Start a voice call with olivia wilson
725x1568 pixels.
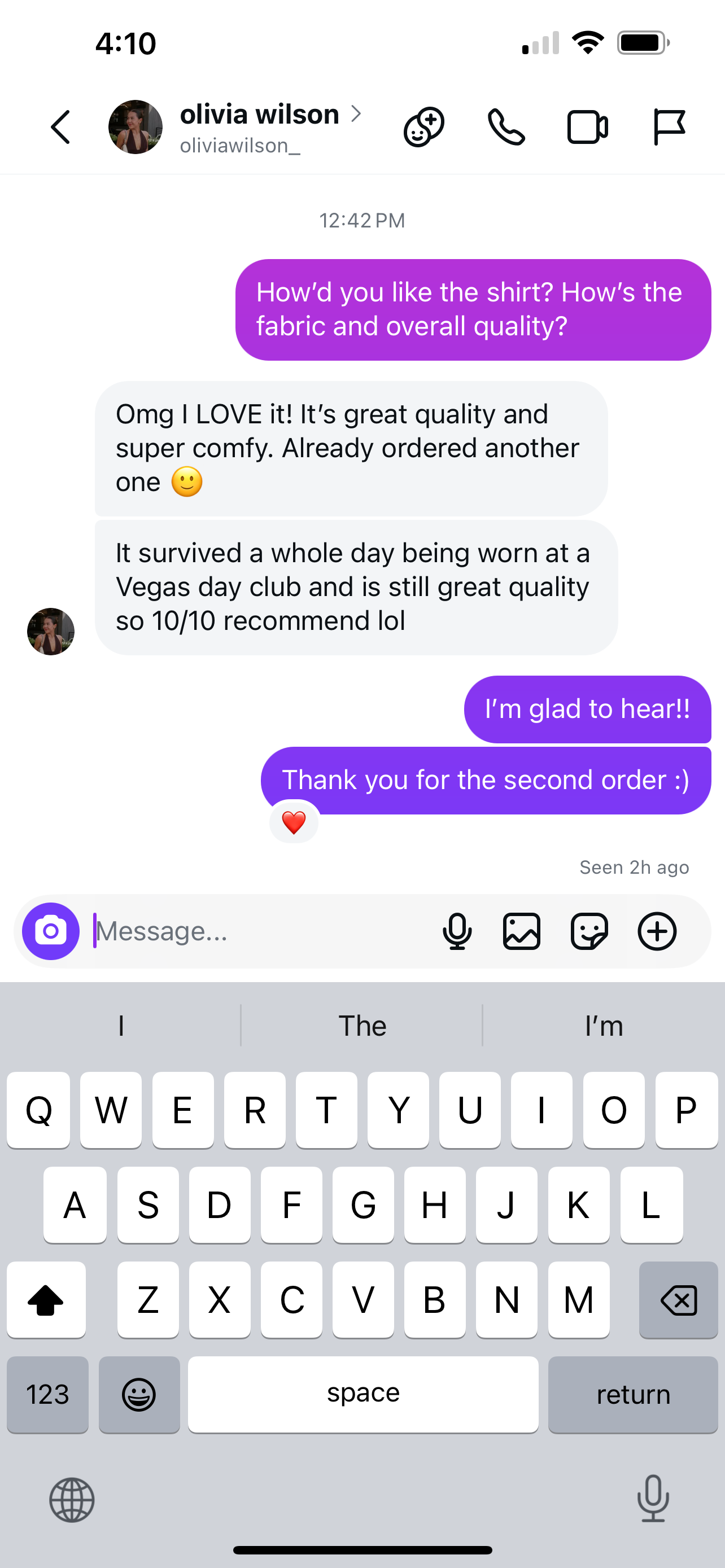pos(506,127)
